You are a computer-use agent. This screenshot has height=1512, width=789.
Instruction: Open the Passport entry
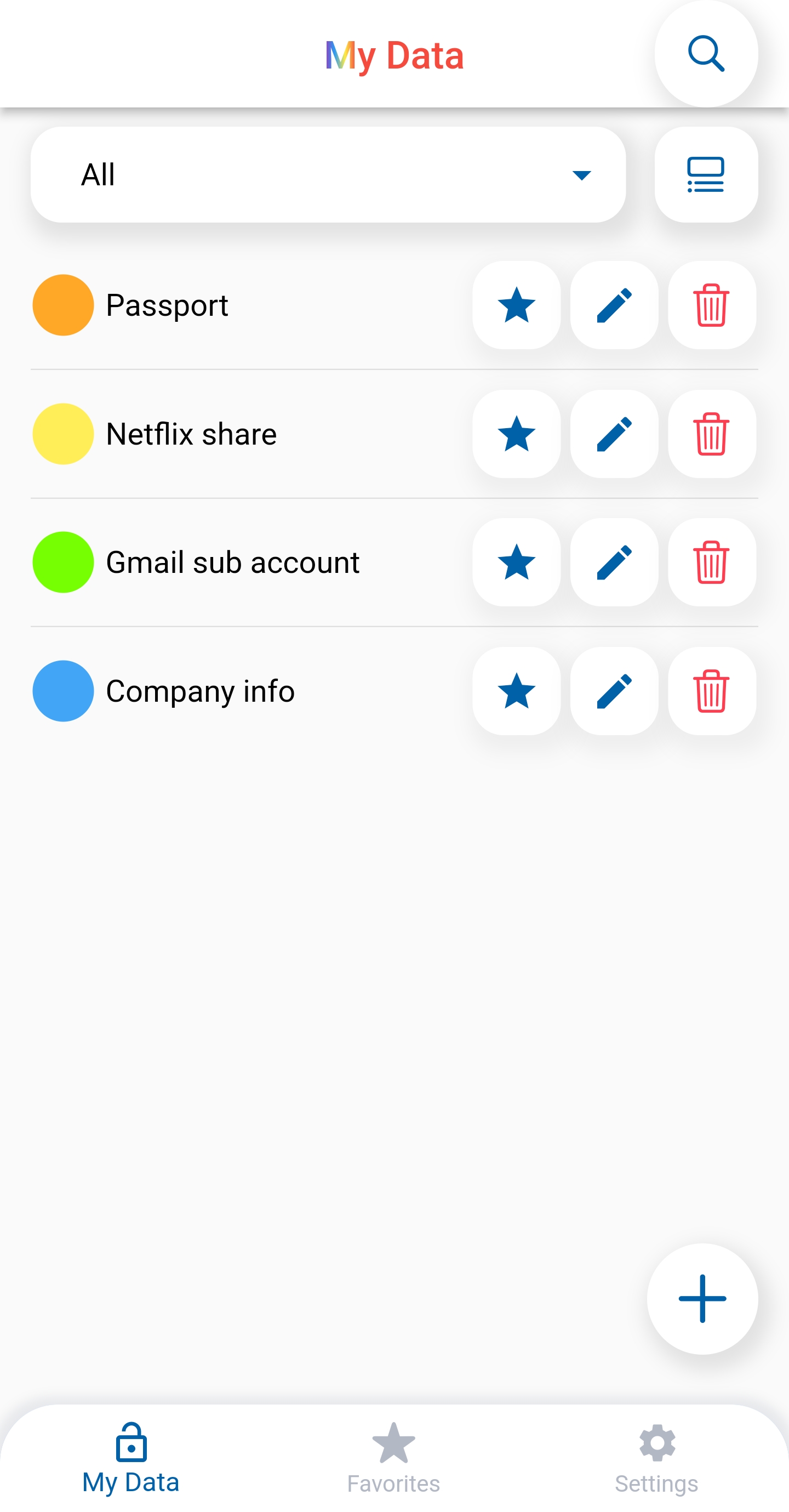(167, 305)
